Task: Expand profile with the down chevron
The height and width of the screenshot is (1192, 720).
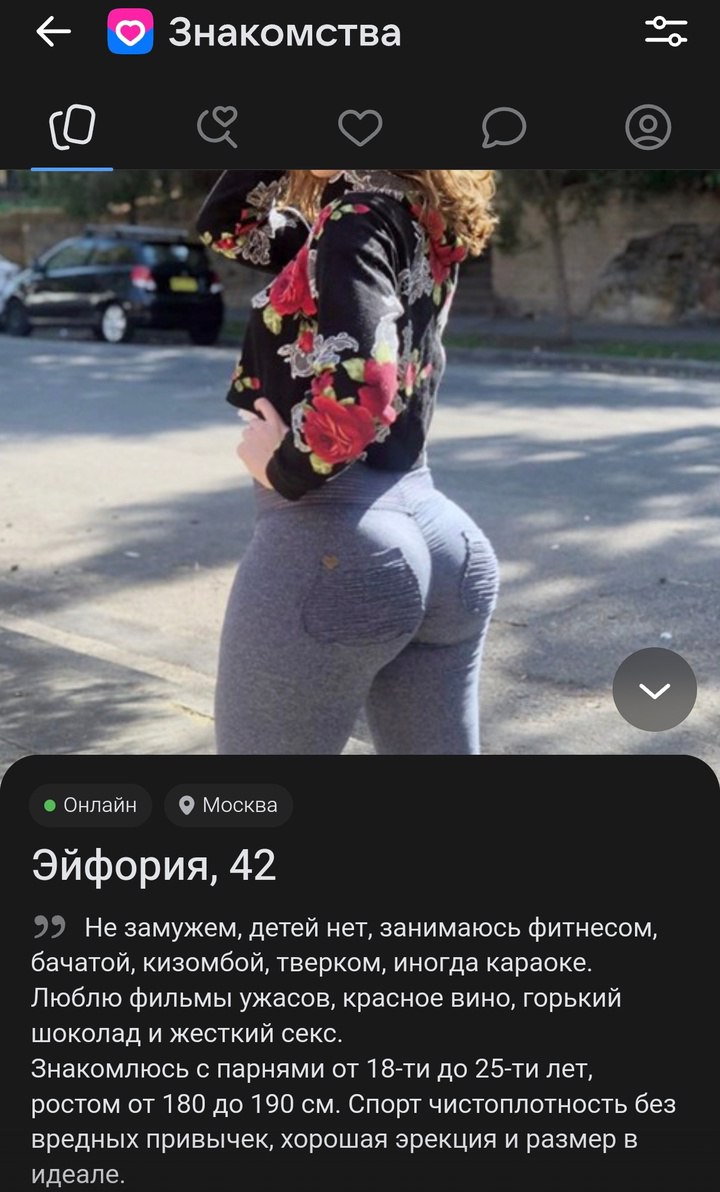Action: pyautogui.click(x=654, y=690)
